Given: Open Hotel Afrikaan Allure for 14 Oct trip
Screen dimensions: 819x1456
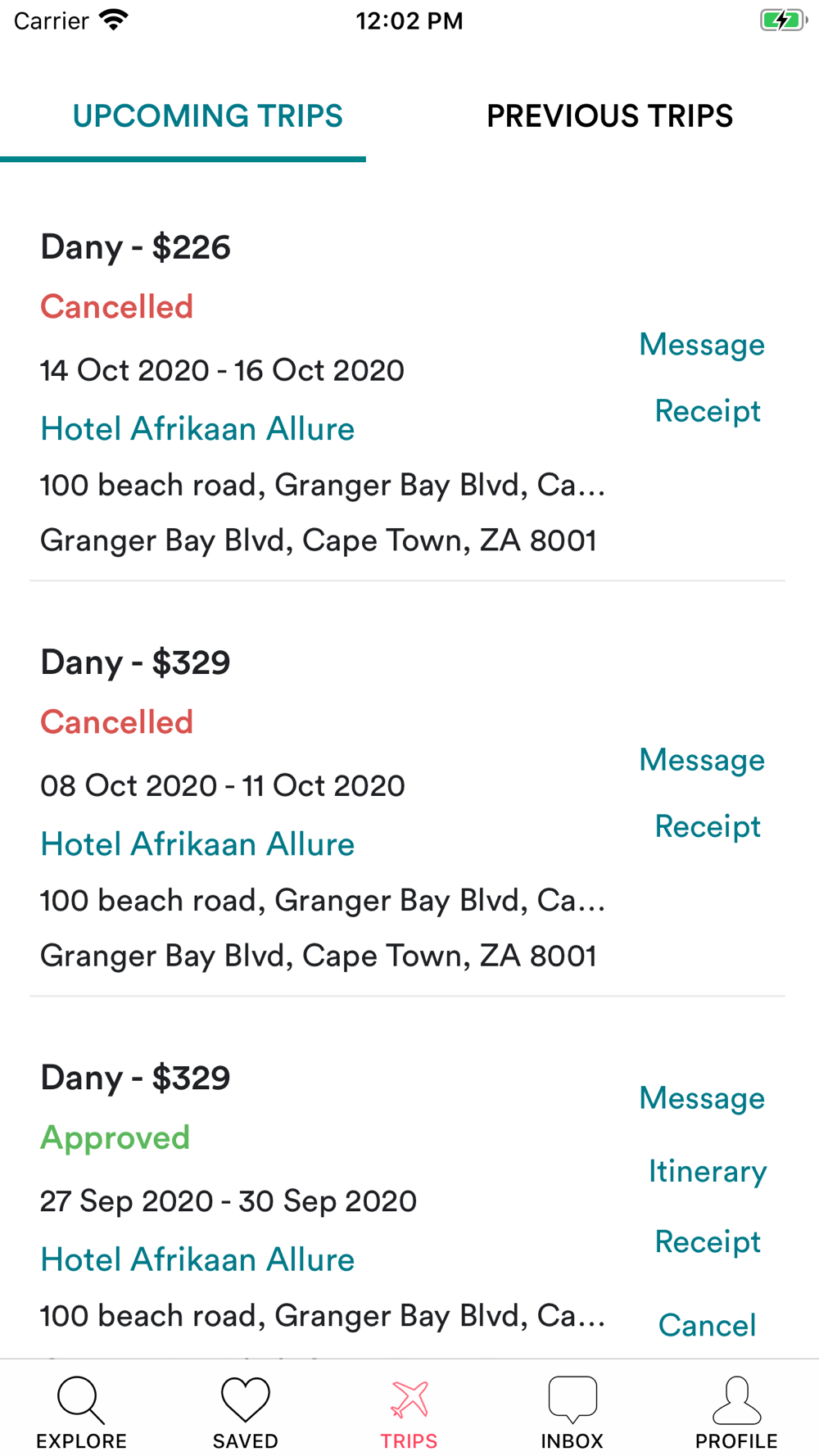Looking at the screenshot, I should [x=197, y=429].
